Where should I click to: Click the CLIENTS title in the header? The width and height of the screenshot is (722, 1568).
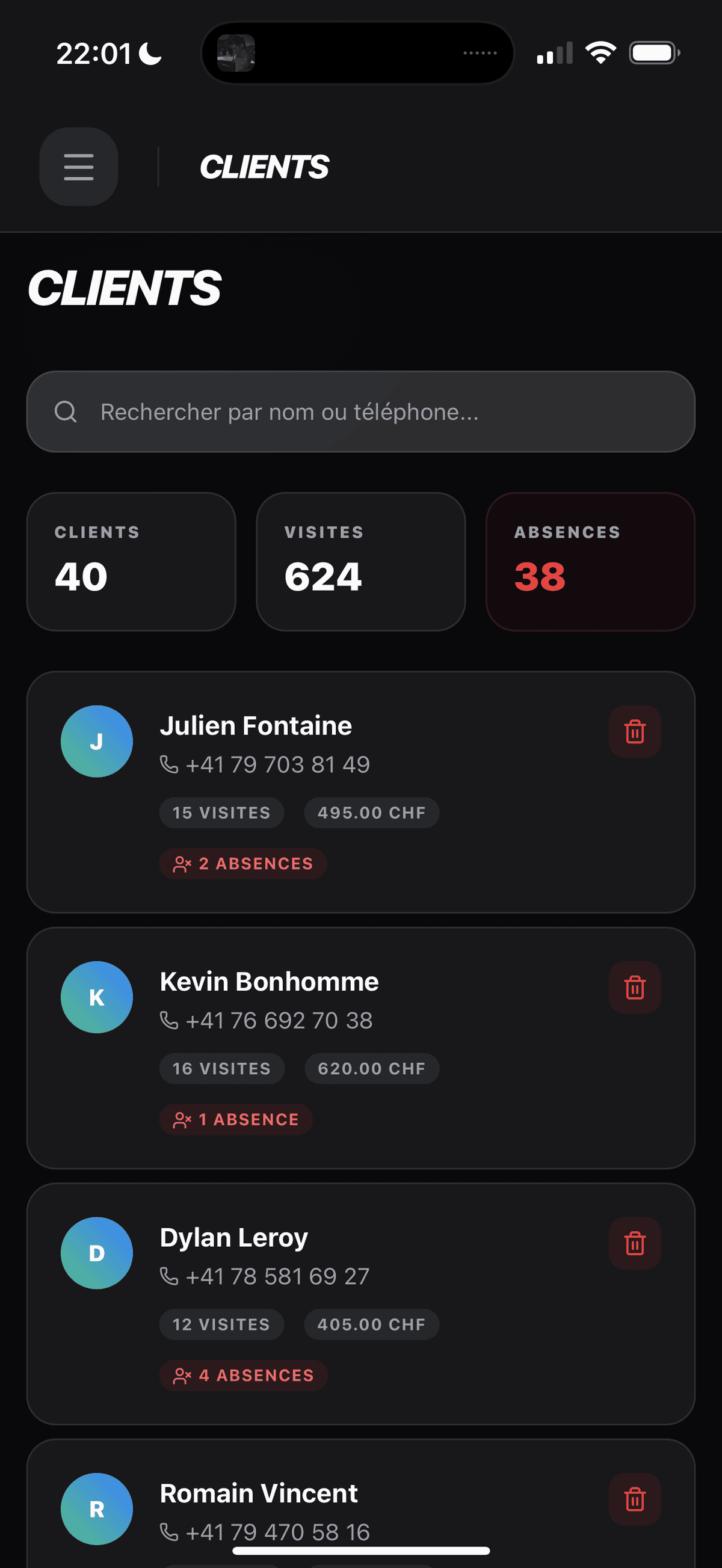(x=264, y=167)
